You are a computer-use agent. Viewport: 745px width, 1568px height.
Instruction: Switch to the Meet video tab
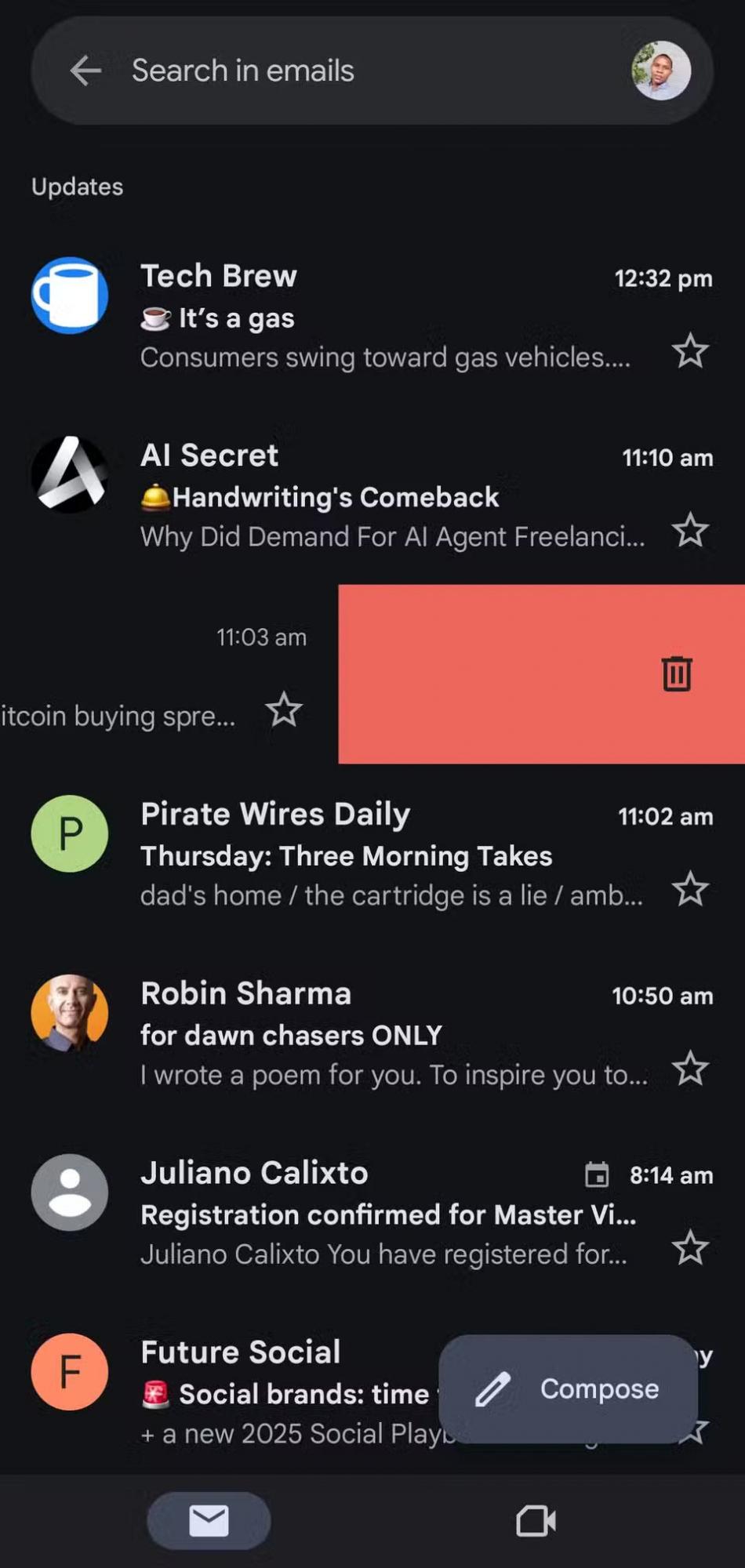[536, 1521]
